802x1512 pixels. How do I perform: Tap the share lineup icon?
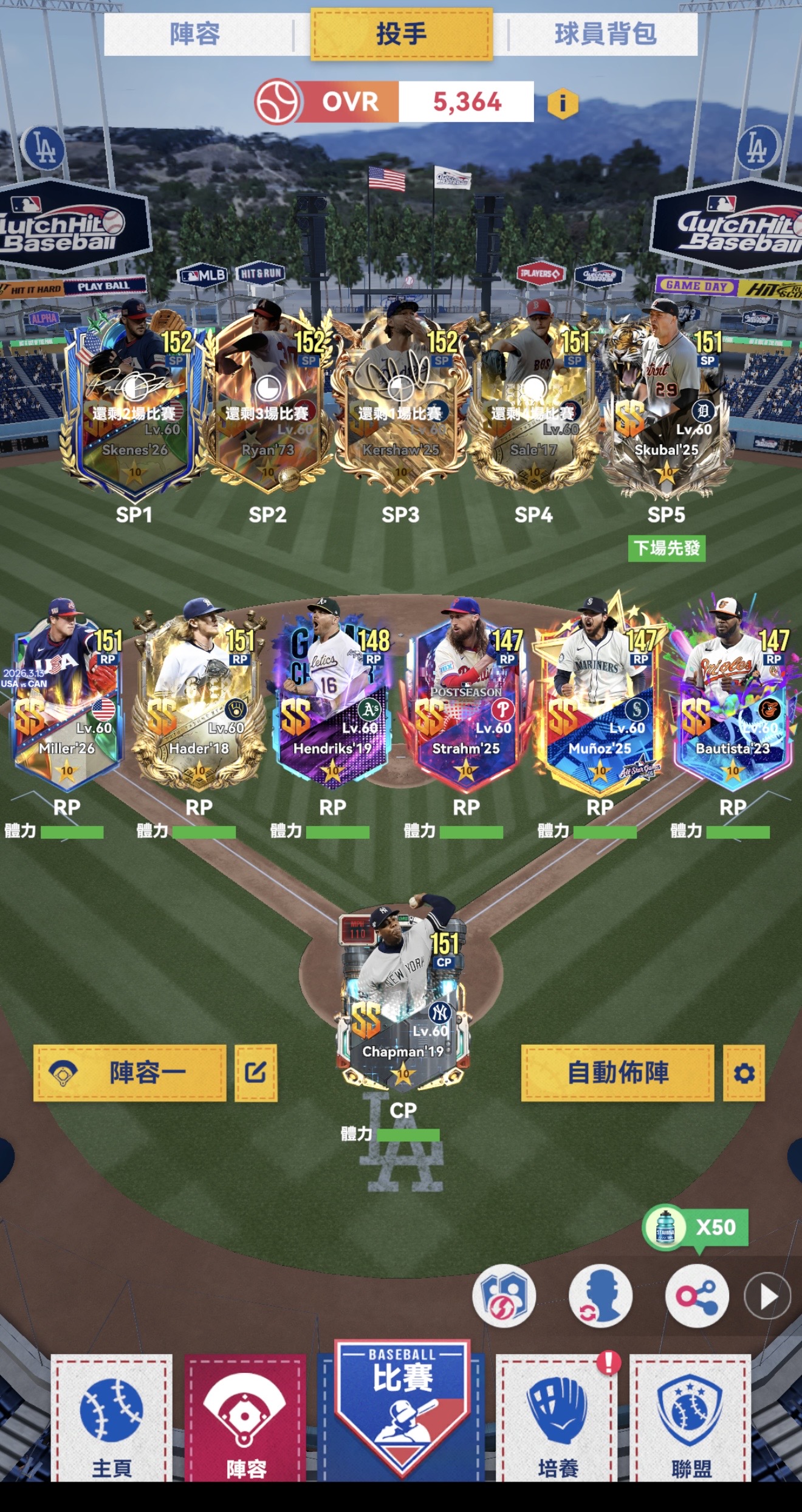point(696,1296)
